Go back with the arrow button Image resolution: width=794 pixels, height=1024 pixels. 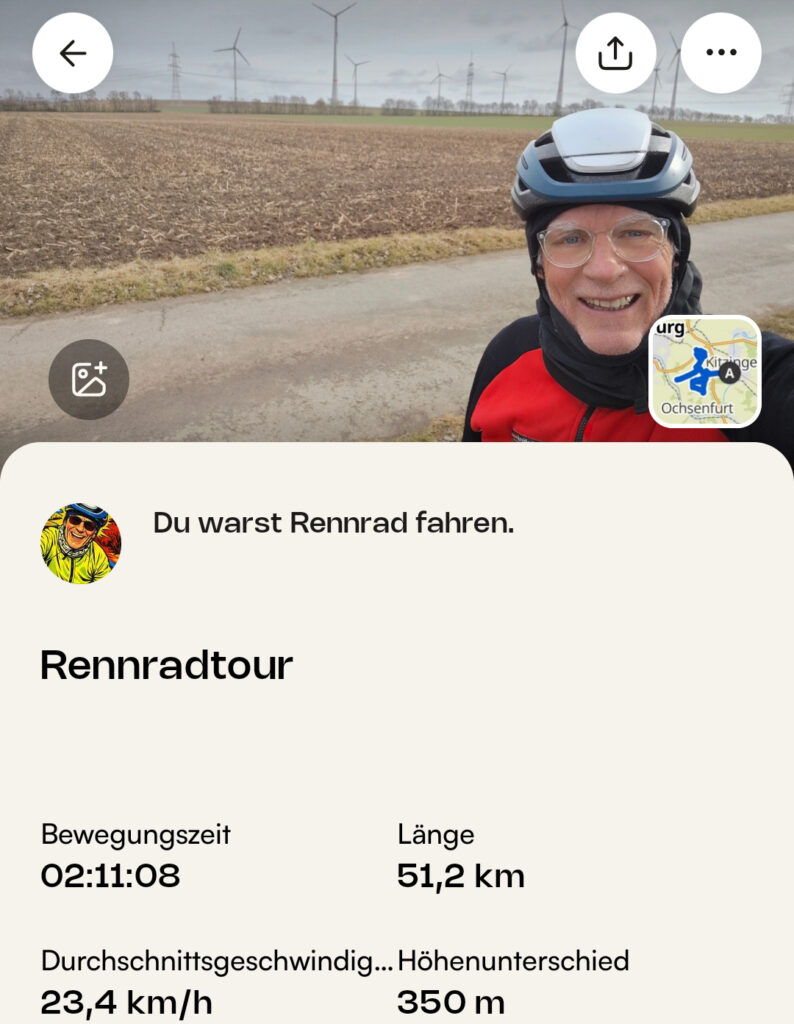pyautogui.click(x=72, y=53)
